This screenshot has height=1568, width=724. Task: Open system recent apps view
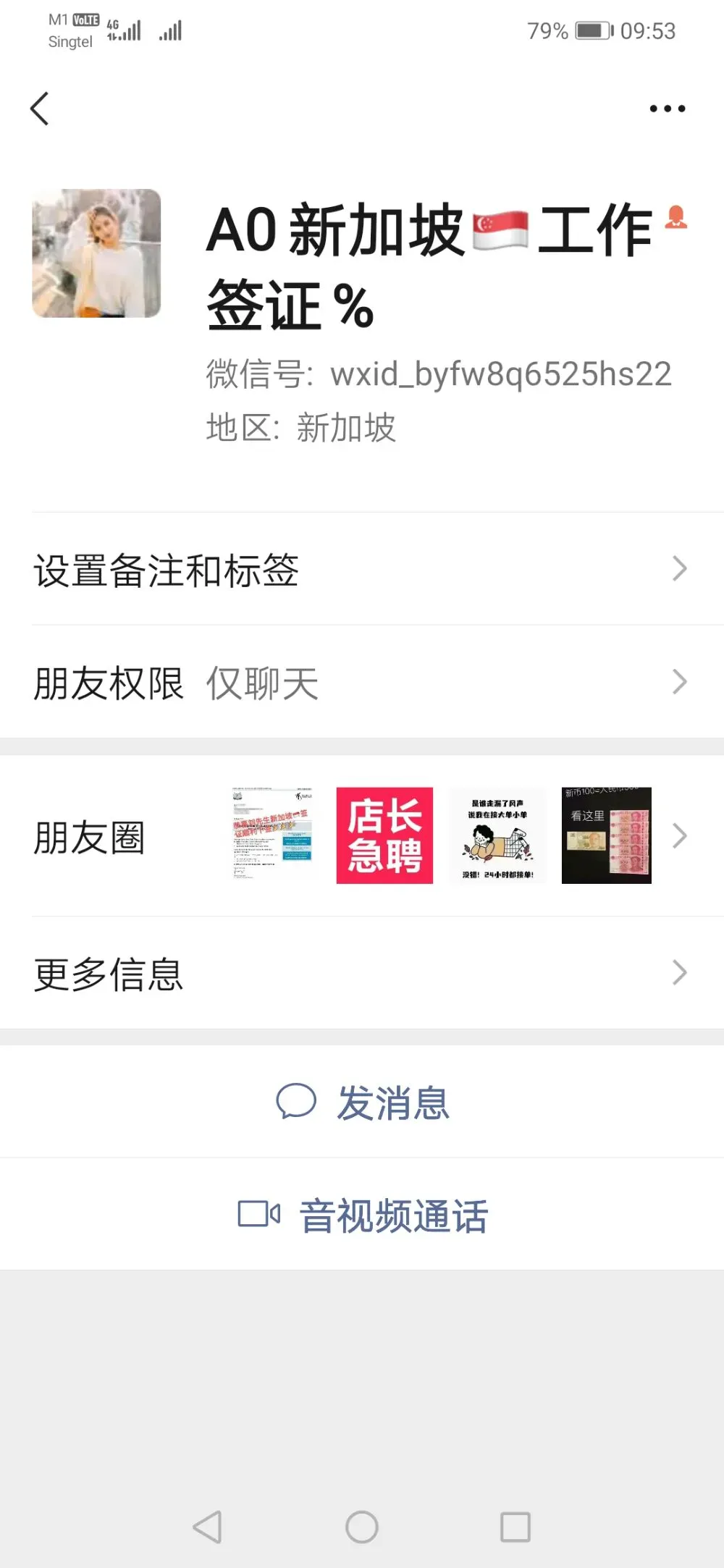point(515,1527)
